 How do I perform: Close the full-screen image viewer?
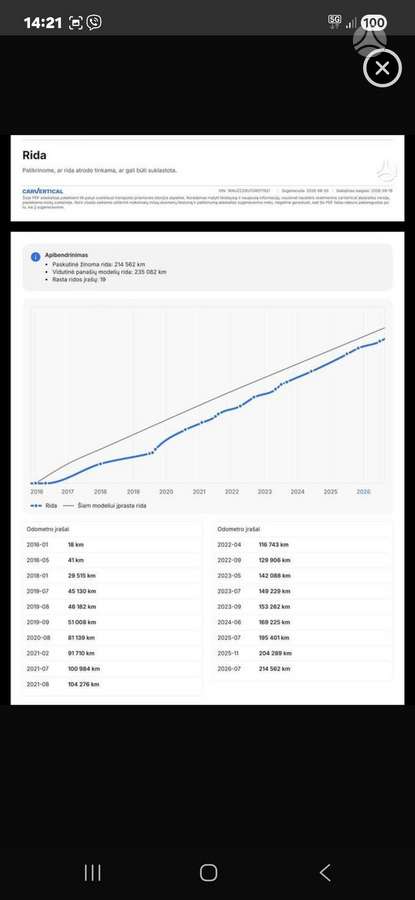382,68
